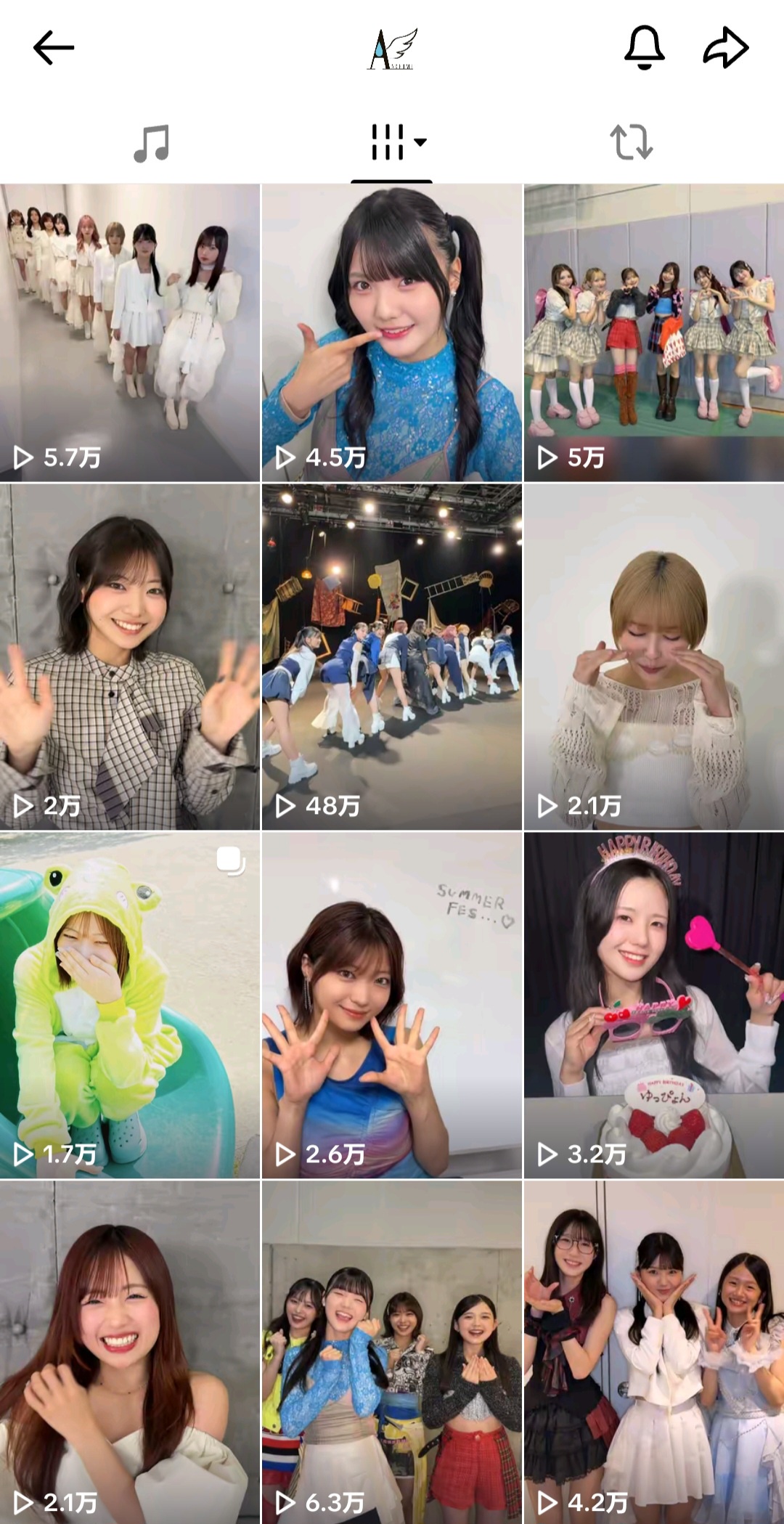Share this profile via arrow icon

pos(726,48)
